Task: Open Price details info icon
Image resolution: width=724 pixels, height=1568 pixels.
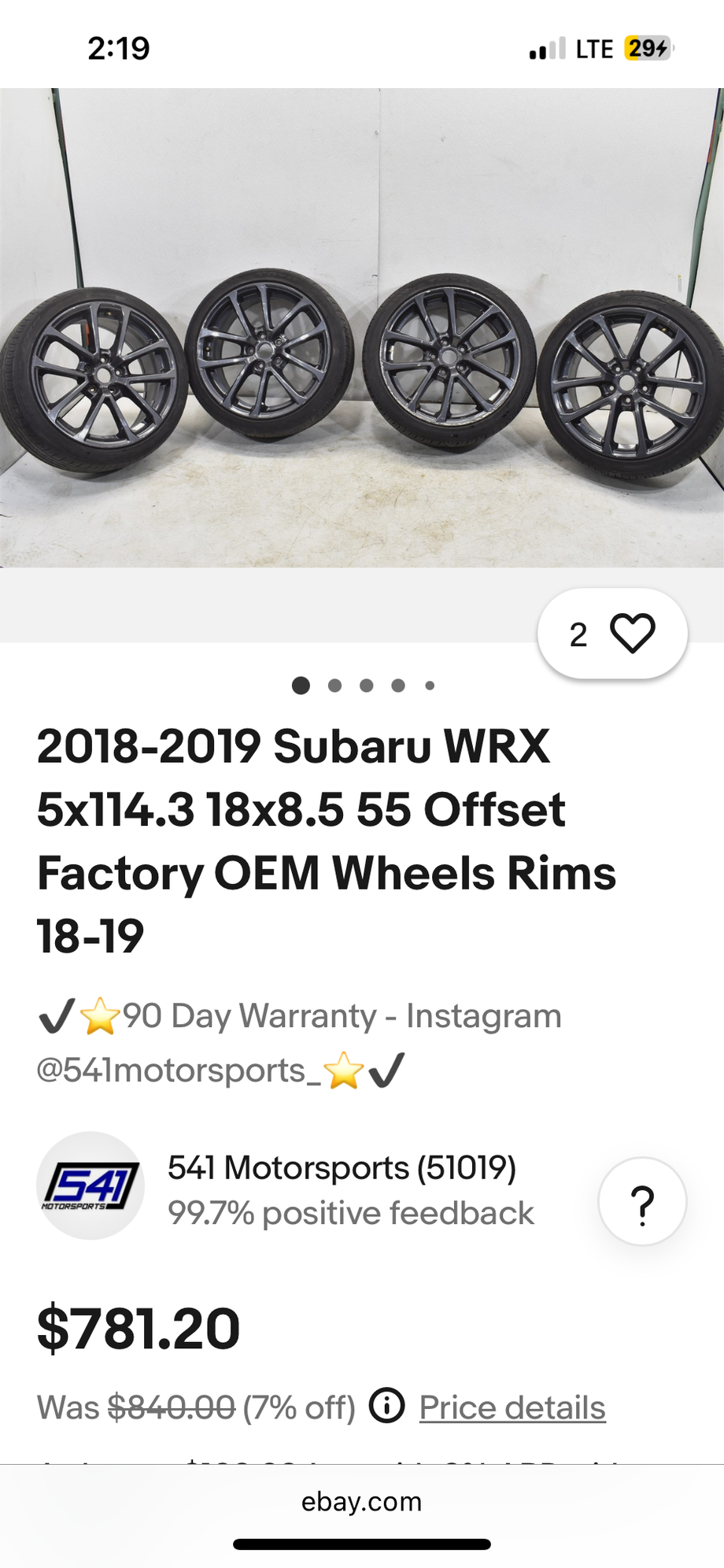Action: coord(387,1407)
